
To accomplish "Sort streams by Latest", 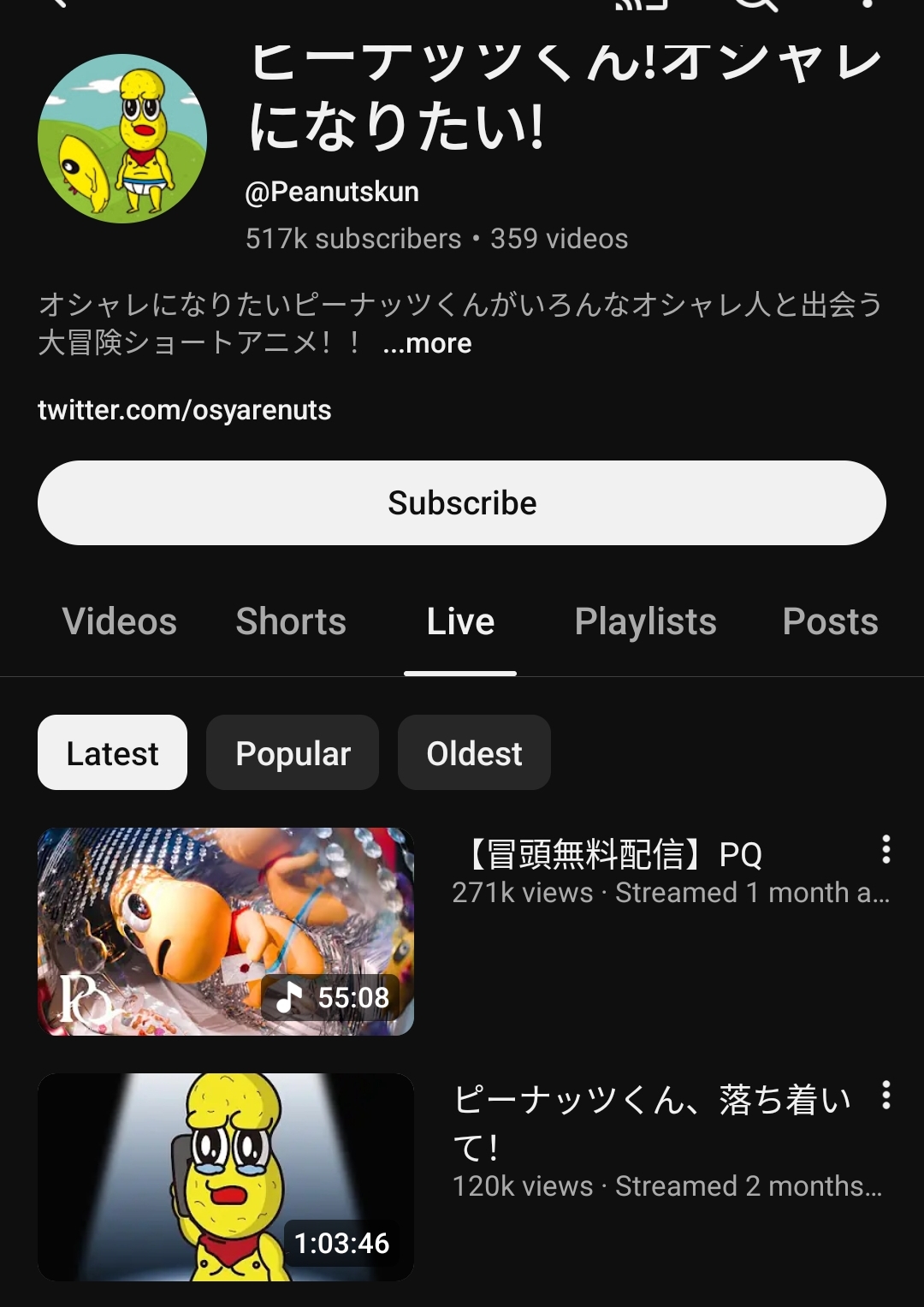I will click(112, 753).
